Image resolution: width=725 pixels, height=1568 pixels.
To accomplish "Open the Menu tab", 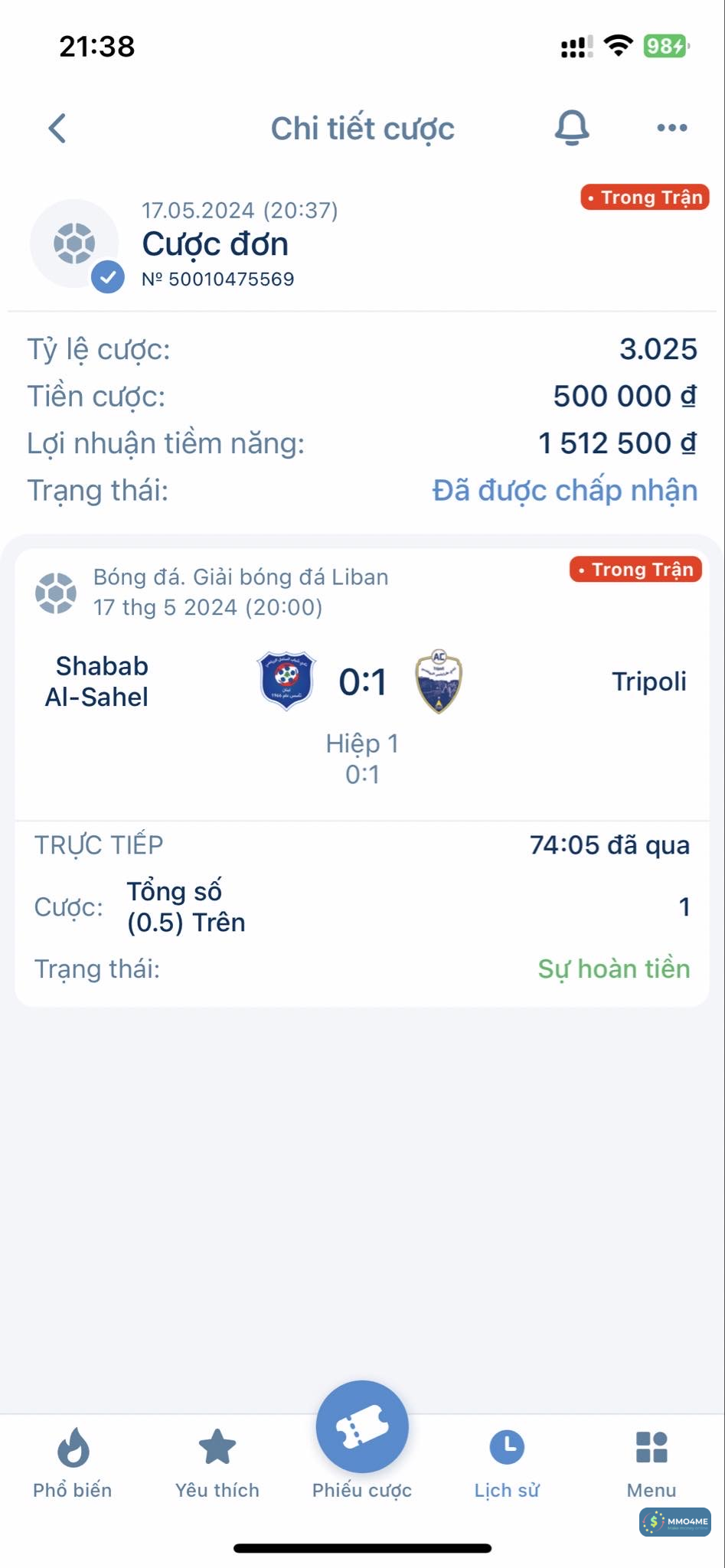I will (x=652, y=1462).
